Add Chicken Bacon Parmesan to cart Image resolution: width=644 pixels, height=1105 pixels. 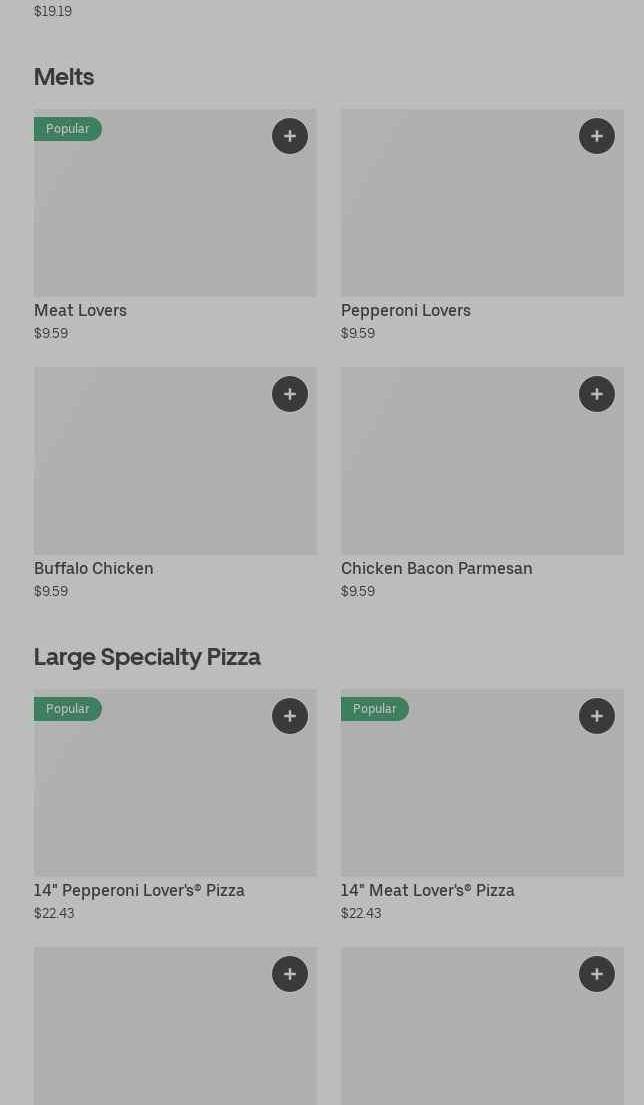(597, 394)
